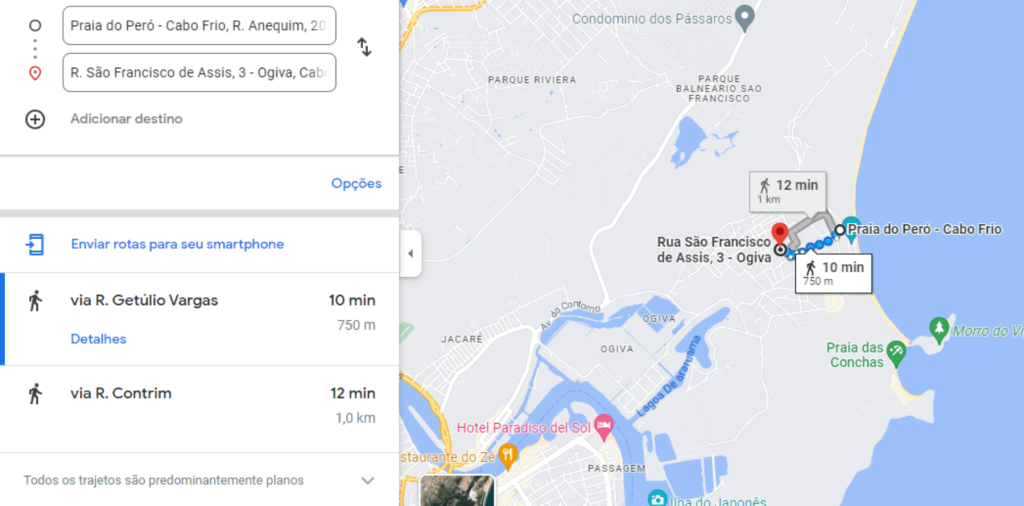Open Opções for route options
The width and height of the screenshot is (1024, 506).
click(x=356, y=183)
